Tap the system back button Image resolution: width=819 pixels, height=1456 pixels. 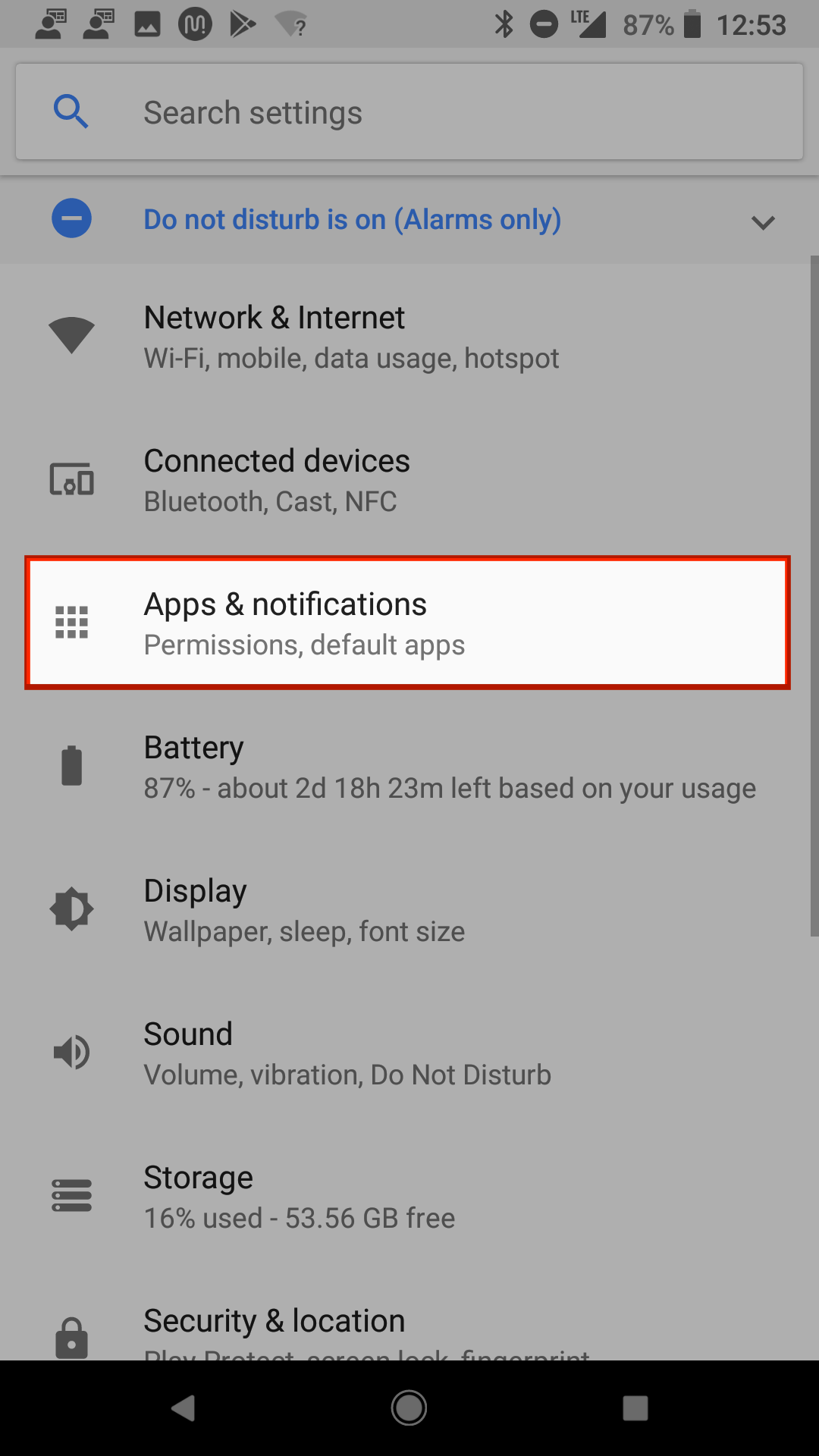(184, 1408)
